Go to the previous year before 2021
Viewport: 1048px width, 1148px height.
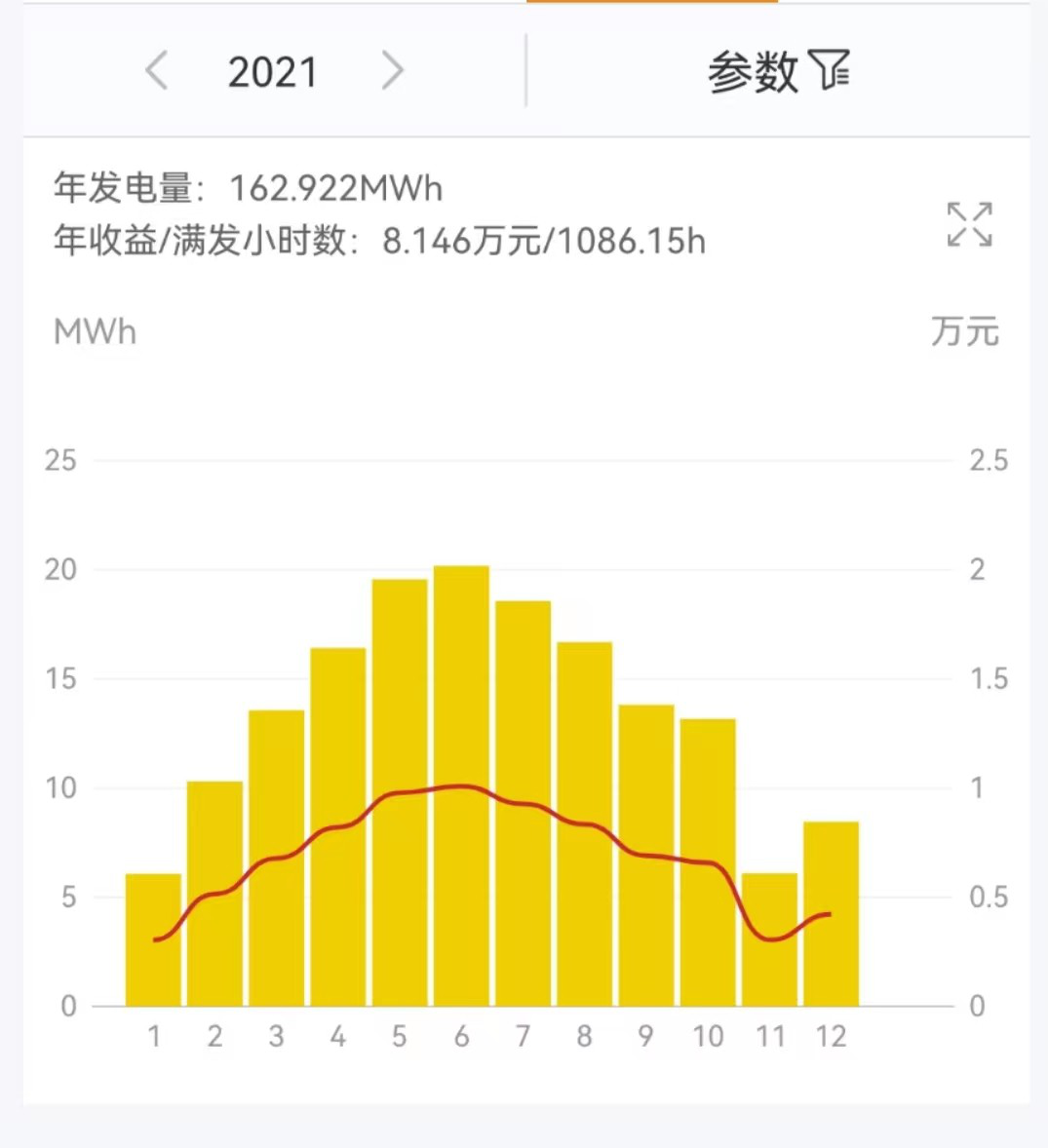157,71
